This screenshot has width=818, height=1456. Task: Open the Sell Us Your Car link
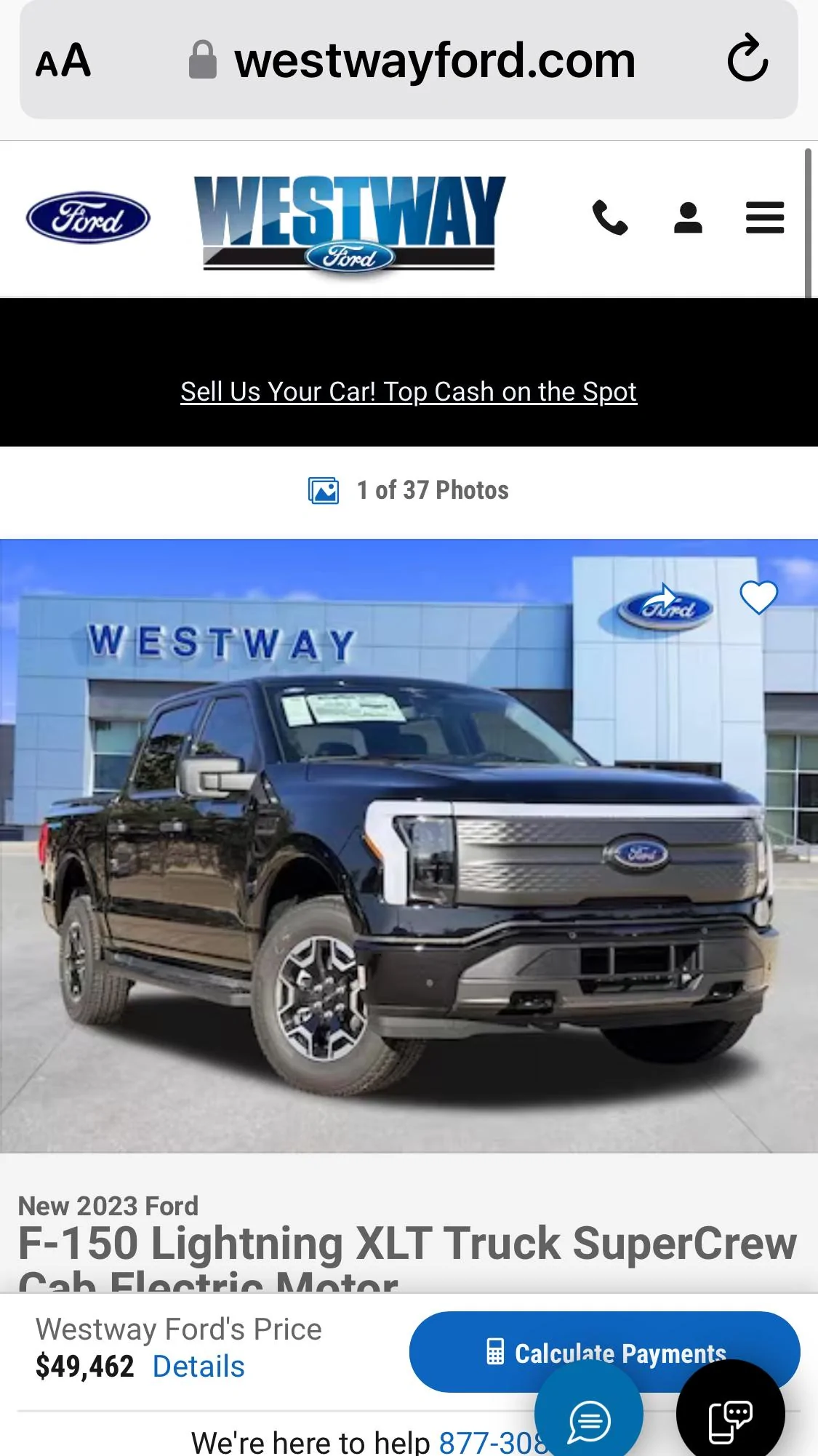(x=409, y=392)
